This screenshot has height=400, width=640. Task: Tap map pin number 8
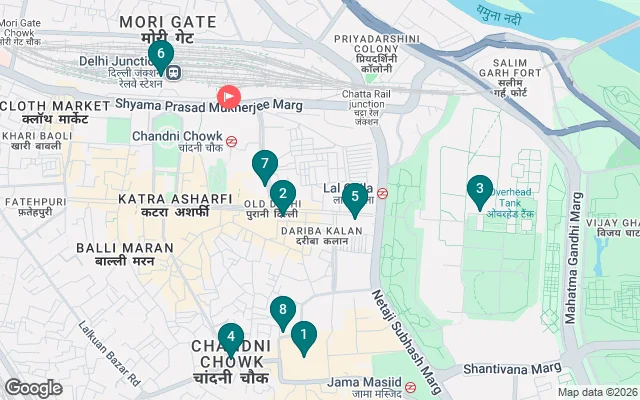(283, 310)
